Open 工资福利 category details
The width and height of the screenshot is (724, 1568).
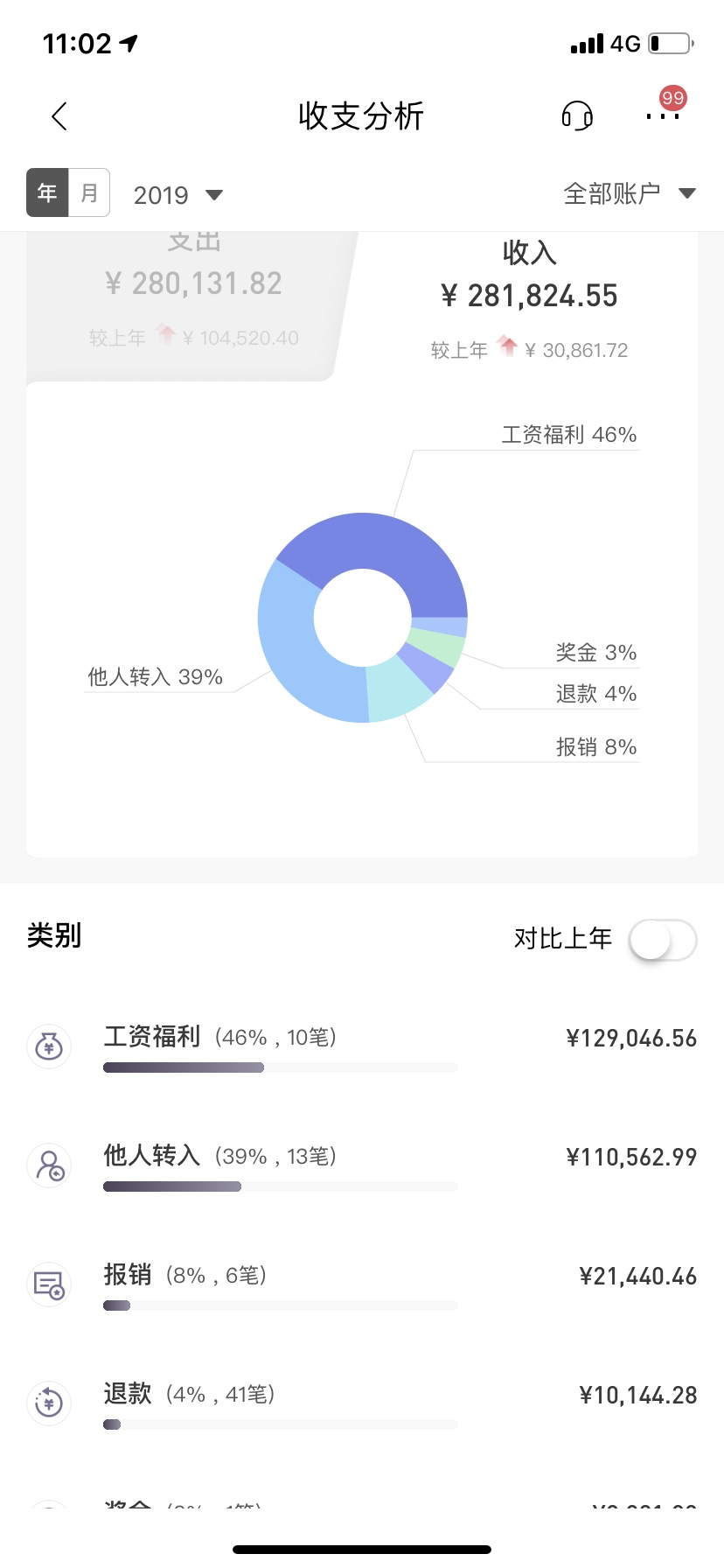pos(362,1046)
